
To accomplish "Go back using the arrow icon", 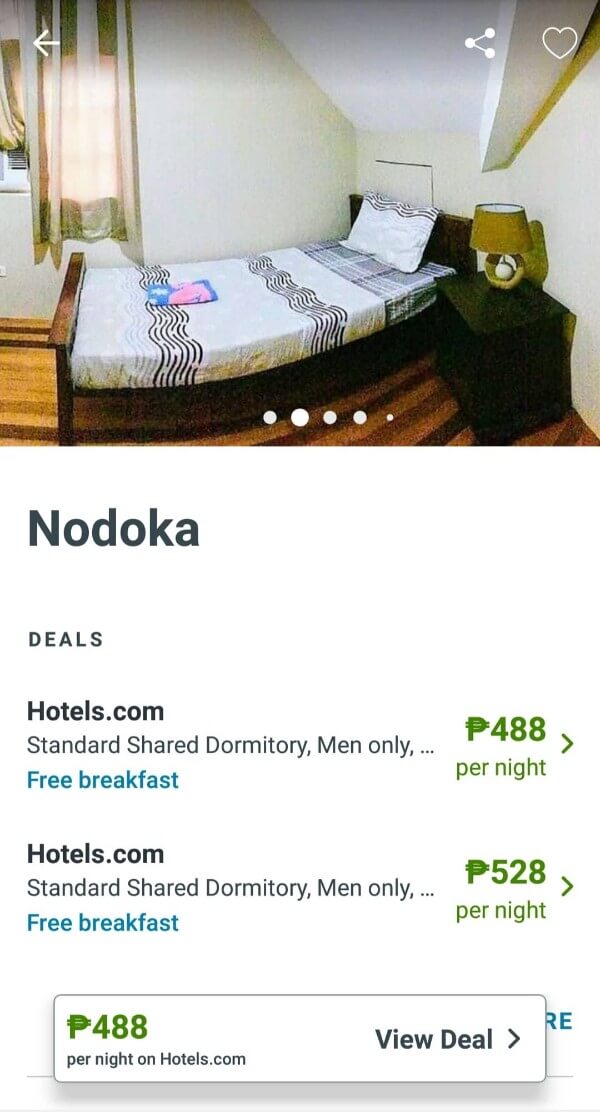I will [46, 43].
